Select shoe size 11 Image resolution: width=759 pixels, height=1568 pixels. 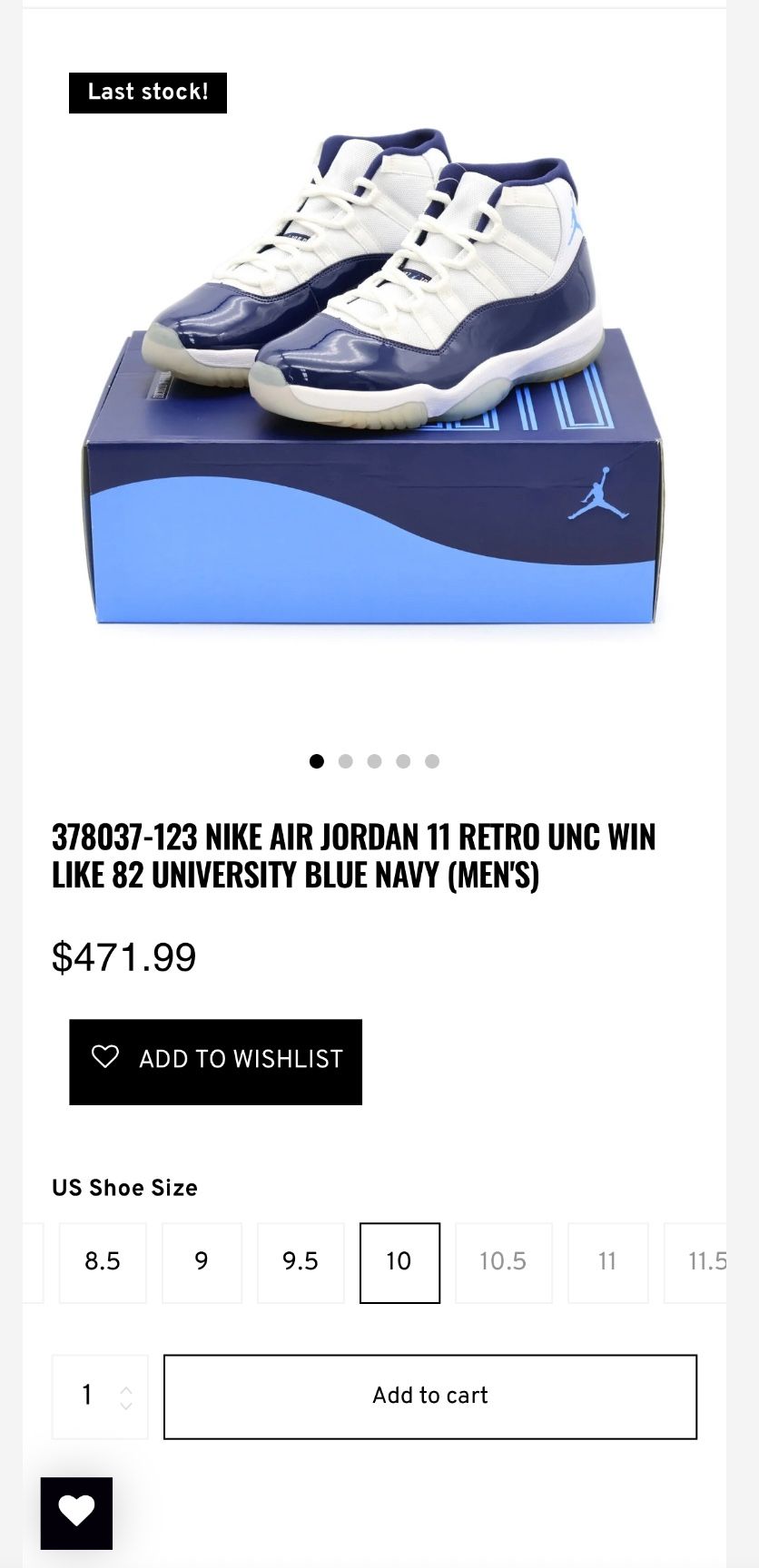click(607, 1262)
